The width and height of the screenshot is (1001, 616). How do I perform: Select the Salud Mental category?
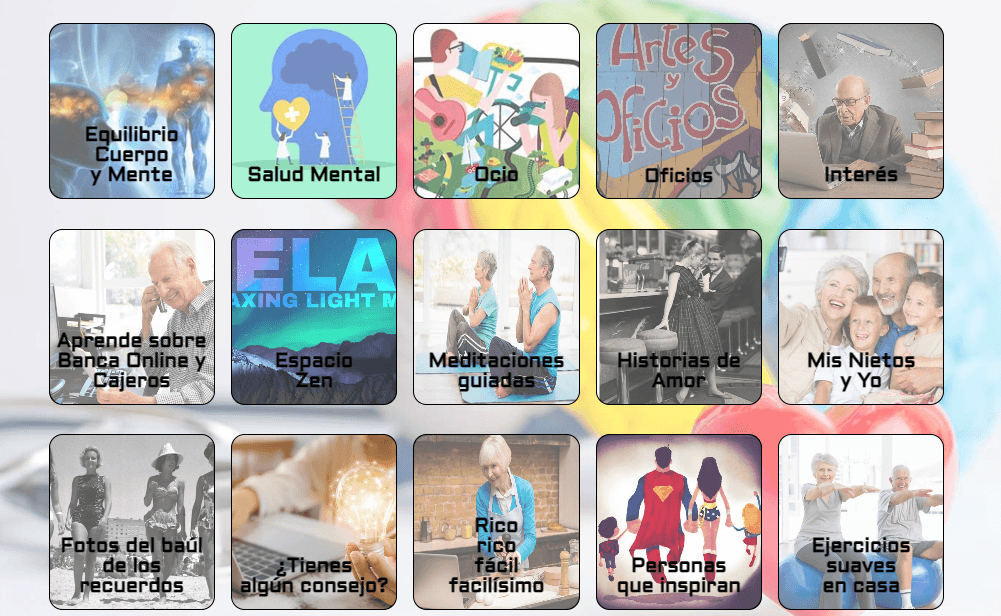coord(314,111)
